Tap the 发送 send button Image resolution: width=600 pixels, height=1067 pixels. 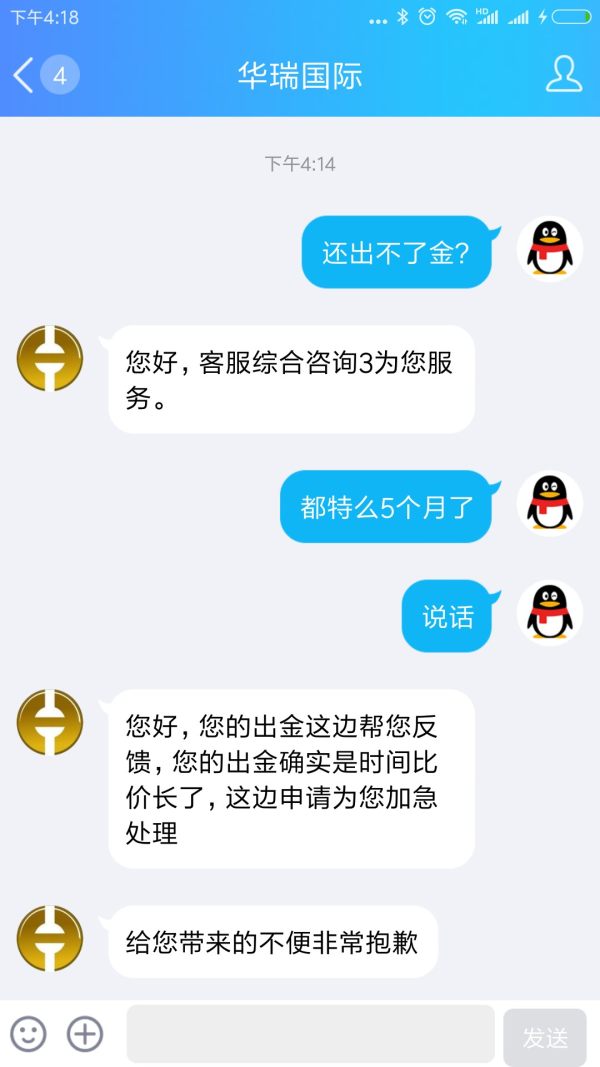(545, 1038)
